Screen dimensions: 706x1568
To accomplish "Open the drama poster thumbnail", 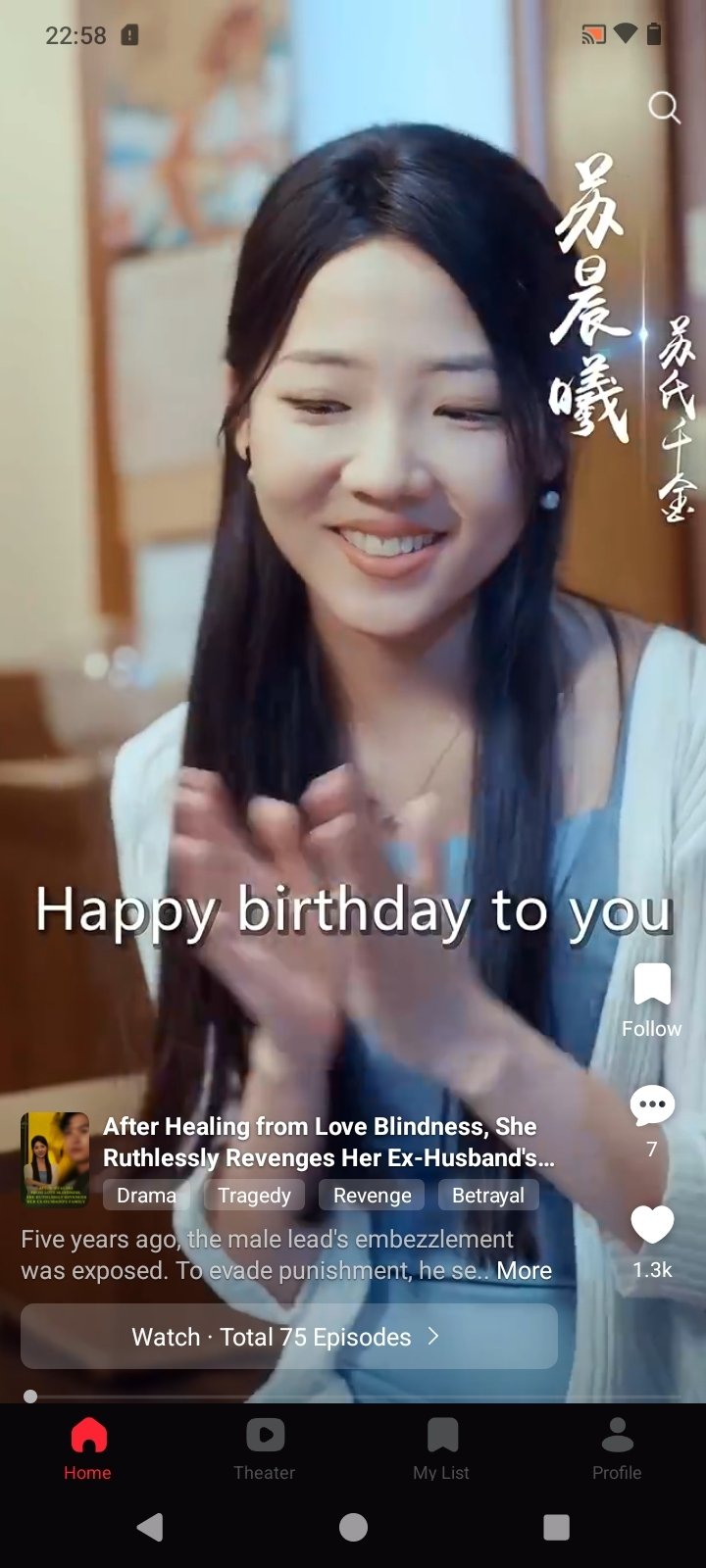I will pyautogui.click(x=55, y=1158).
